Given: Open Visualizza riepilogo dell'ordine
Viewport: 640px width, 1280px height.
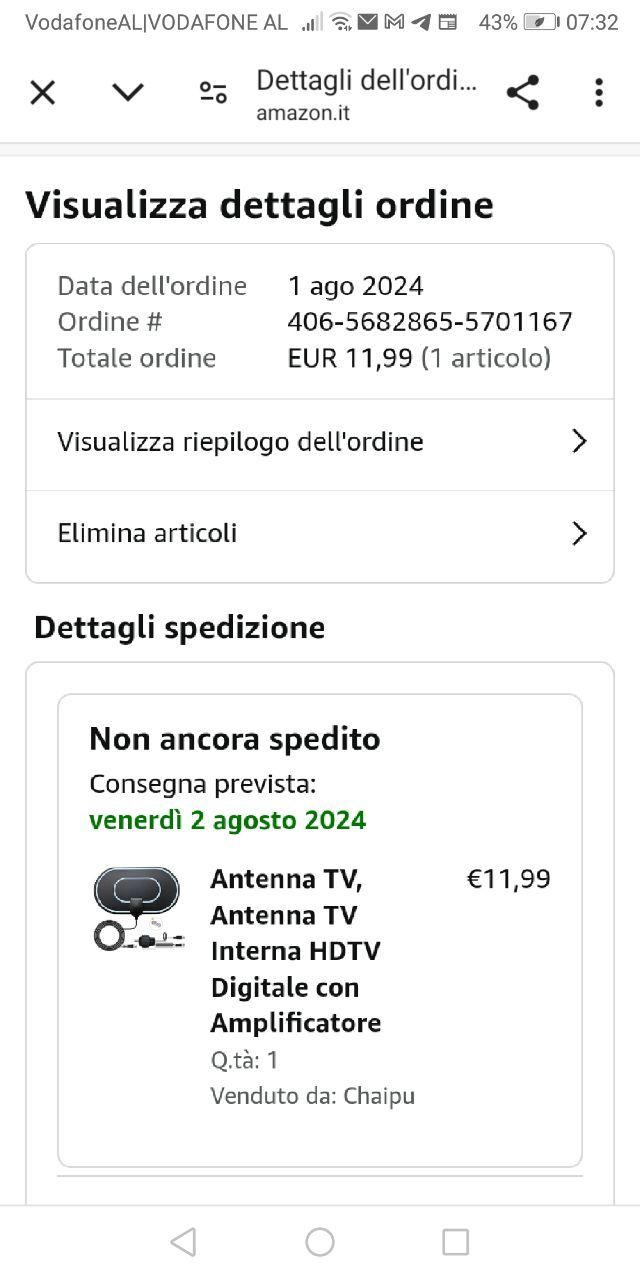Looking at the screenshot, I should tap(320, 442).
